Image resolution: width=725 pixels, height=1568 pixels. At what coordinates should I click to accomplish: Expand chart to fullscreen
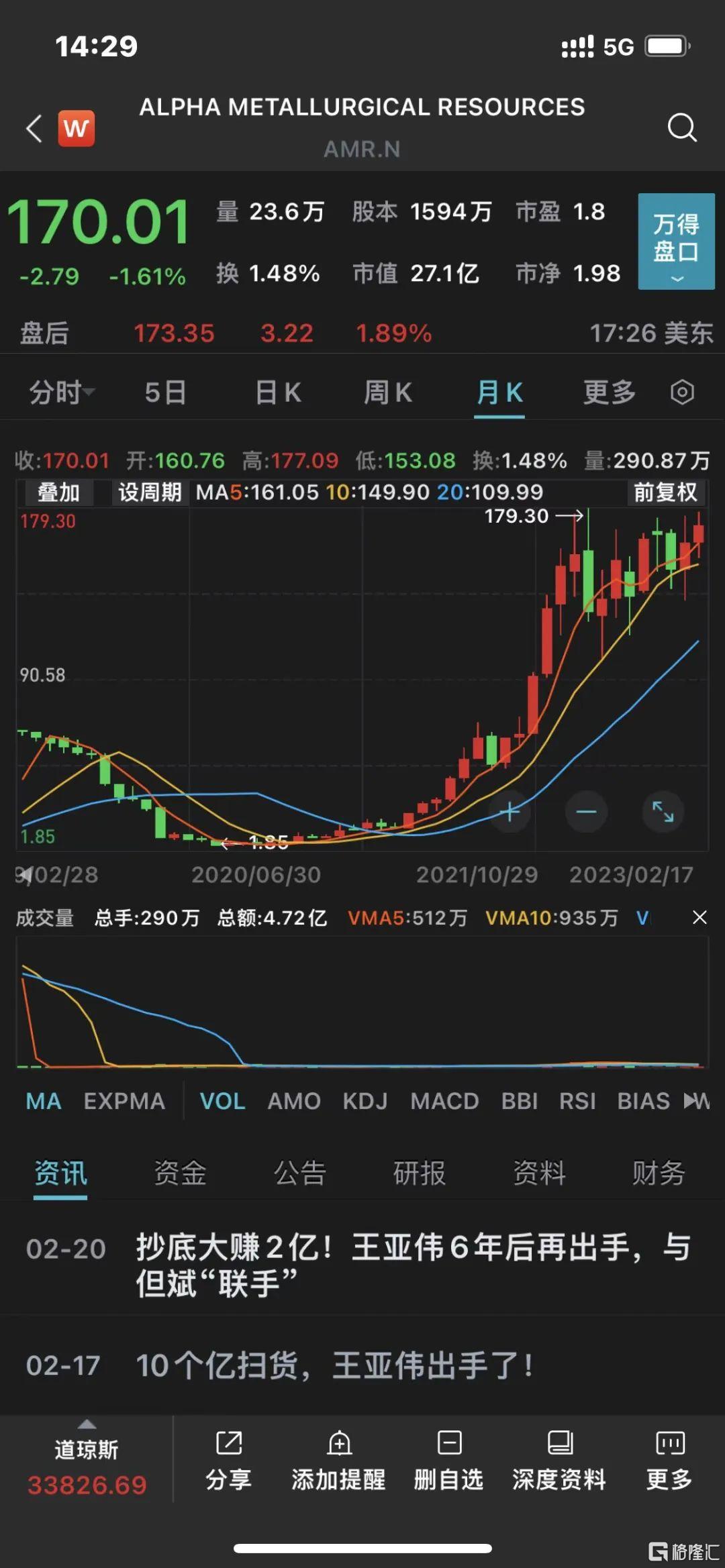coord(663,812)
